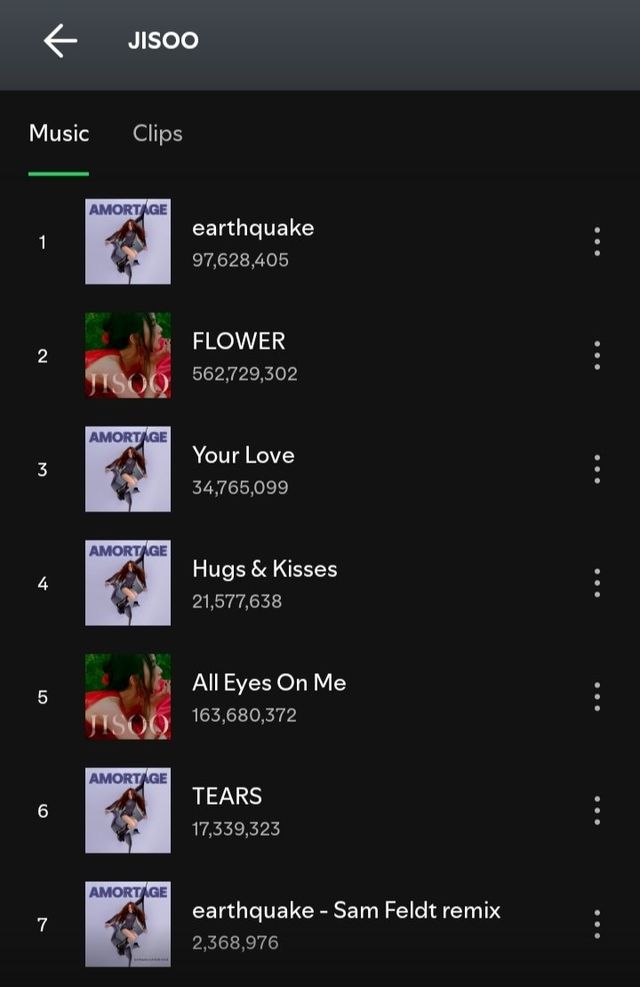This screenshot has height=987, width=640.
Task: Play the track Your Love
Action: 243,456
